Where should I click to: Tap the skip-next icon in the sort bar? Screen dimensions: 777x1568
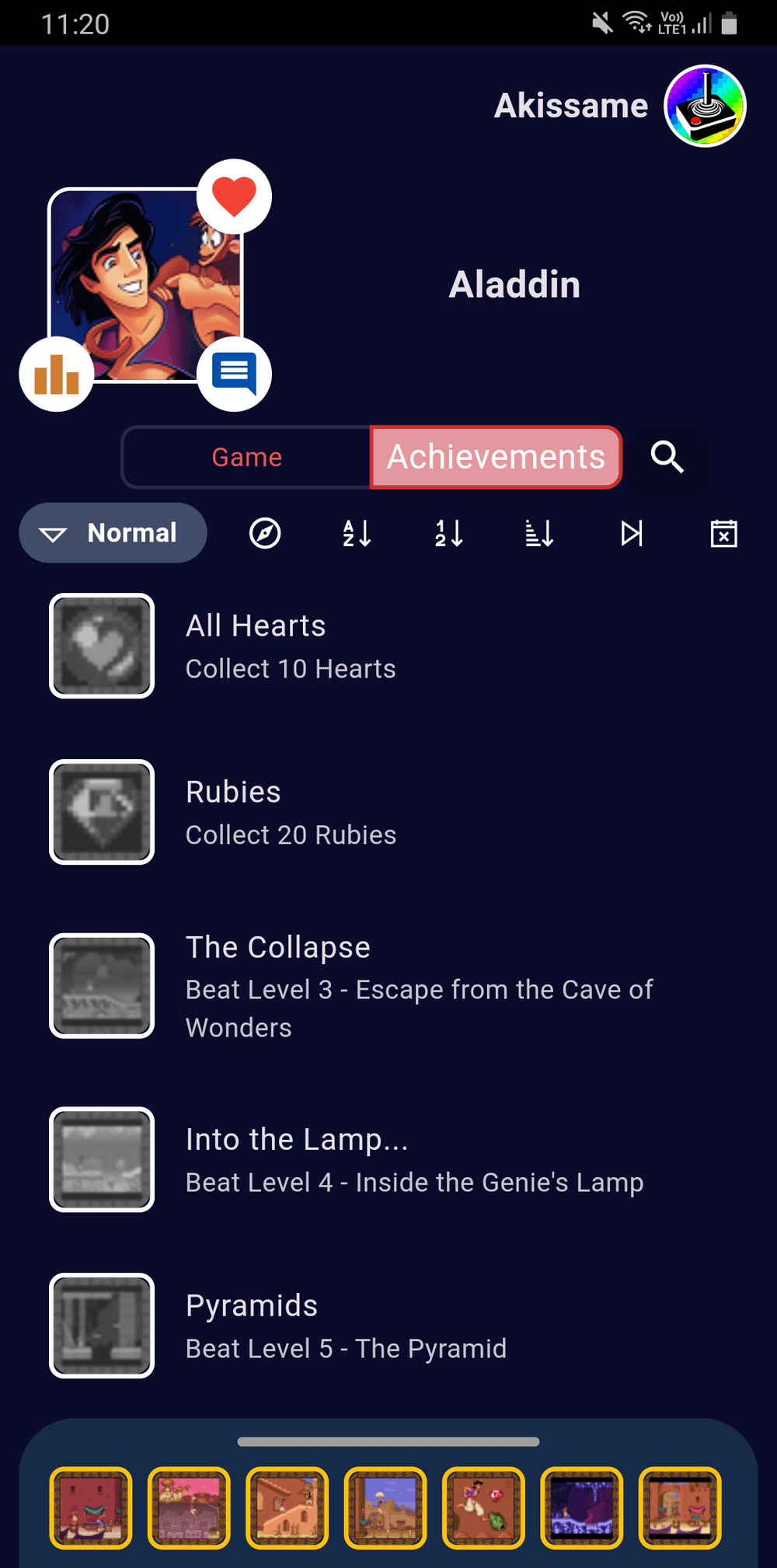[632, 534]
